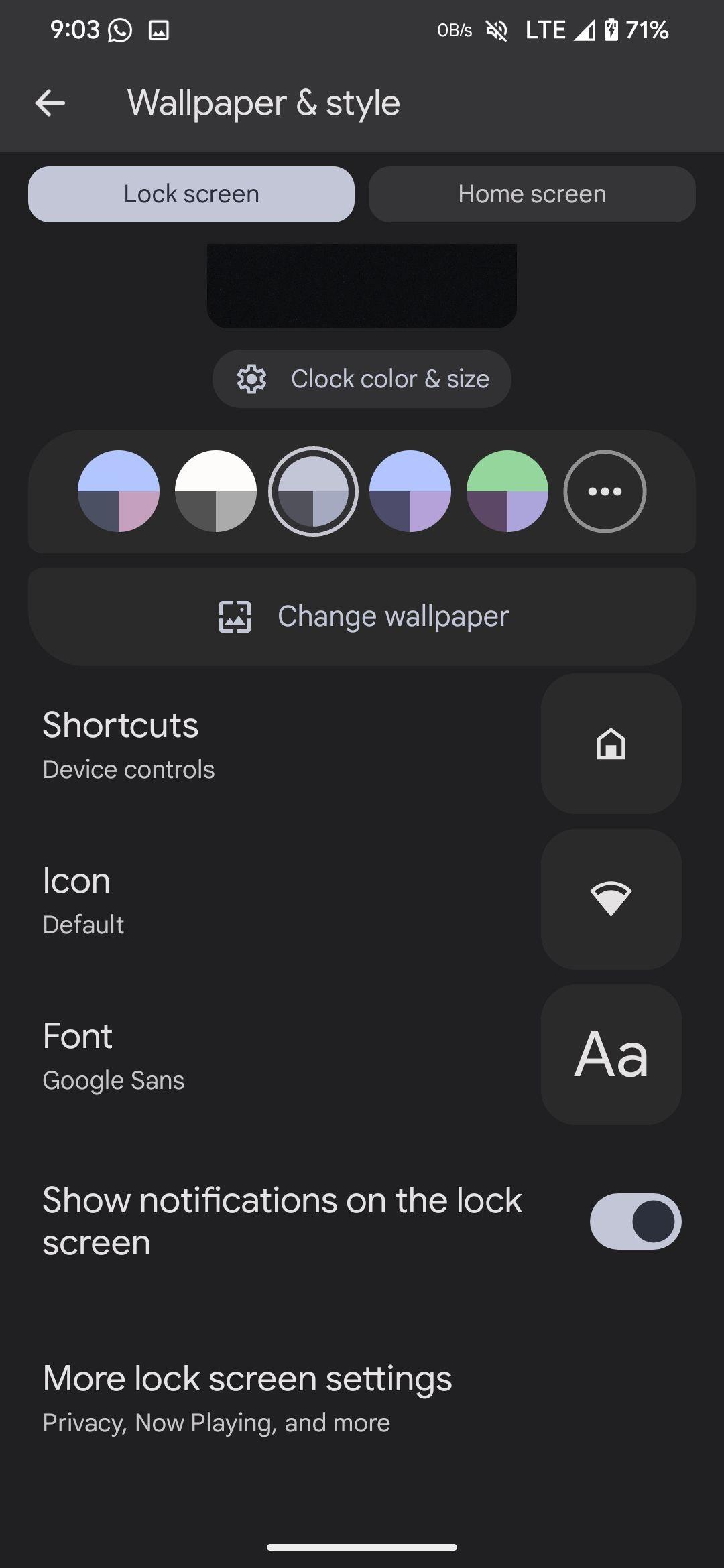Choose the blue and pink color palette
Image resolution: width=724 pixels, height=1568 pixels.
(x=119, y=491)
